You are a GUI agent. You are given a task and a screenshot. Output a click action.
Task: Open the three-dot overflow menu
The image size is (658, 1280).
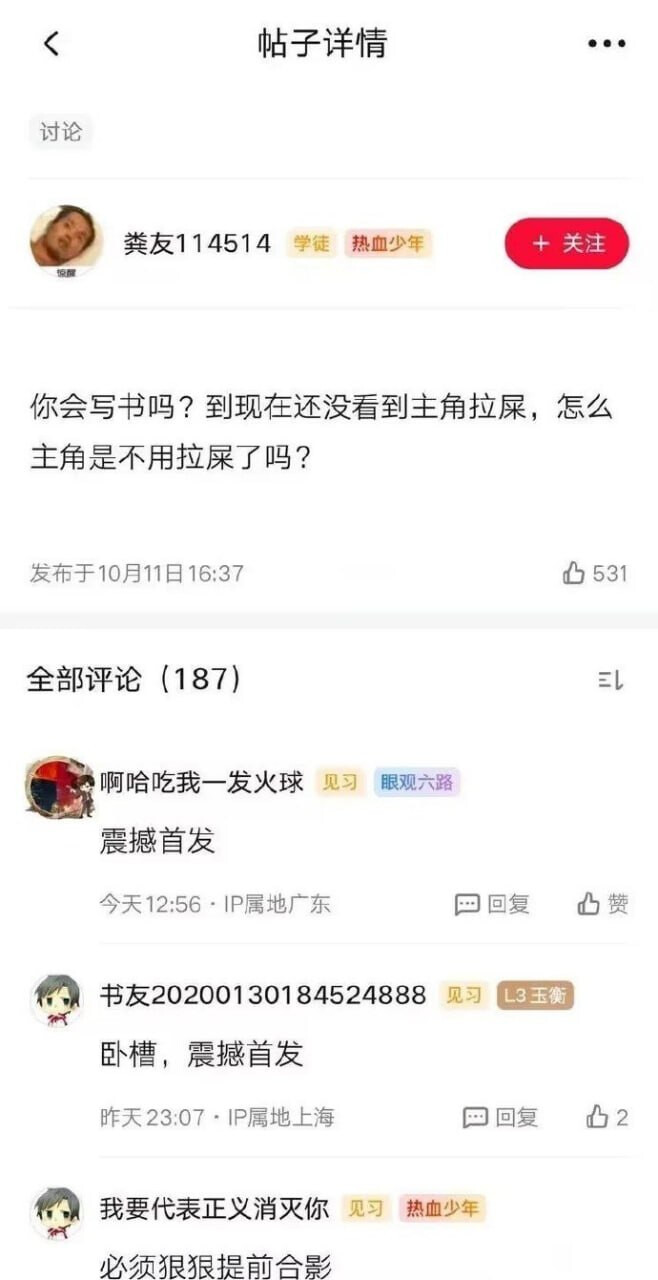[x=606, y=44]
